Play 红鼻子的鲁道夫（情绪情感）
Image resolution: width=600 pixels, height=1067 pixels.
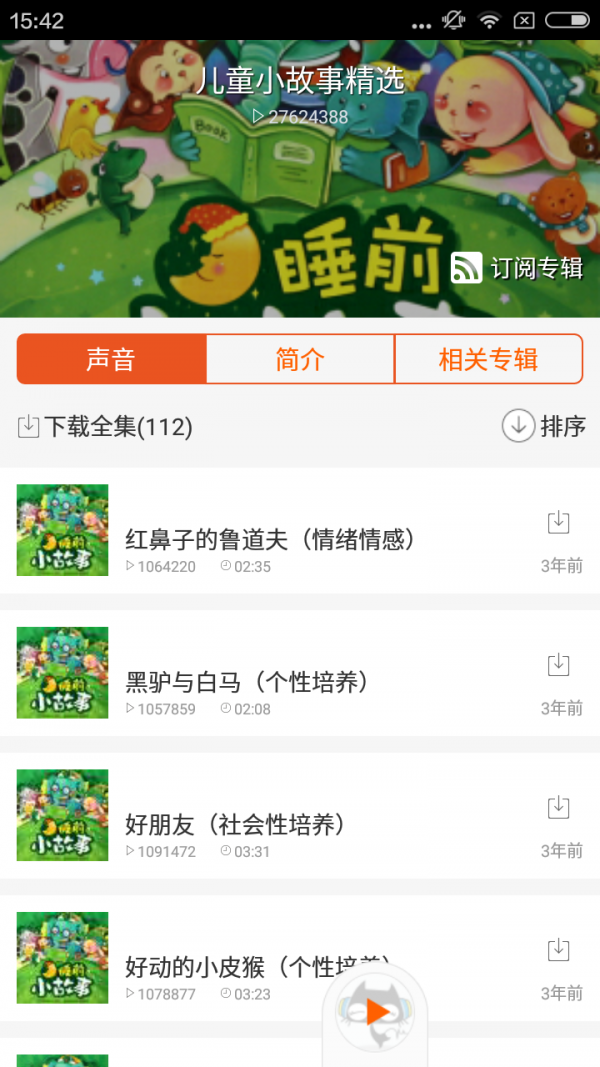[270, 540]
